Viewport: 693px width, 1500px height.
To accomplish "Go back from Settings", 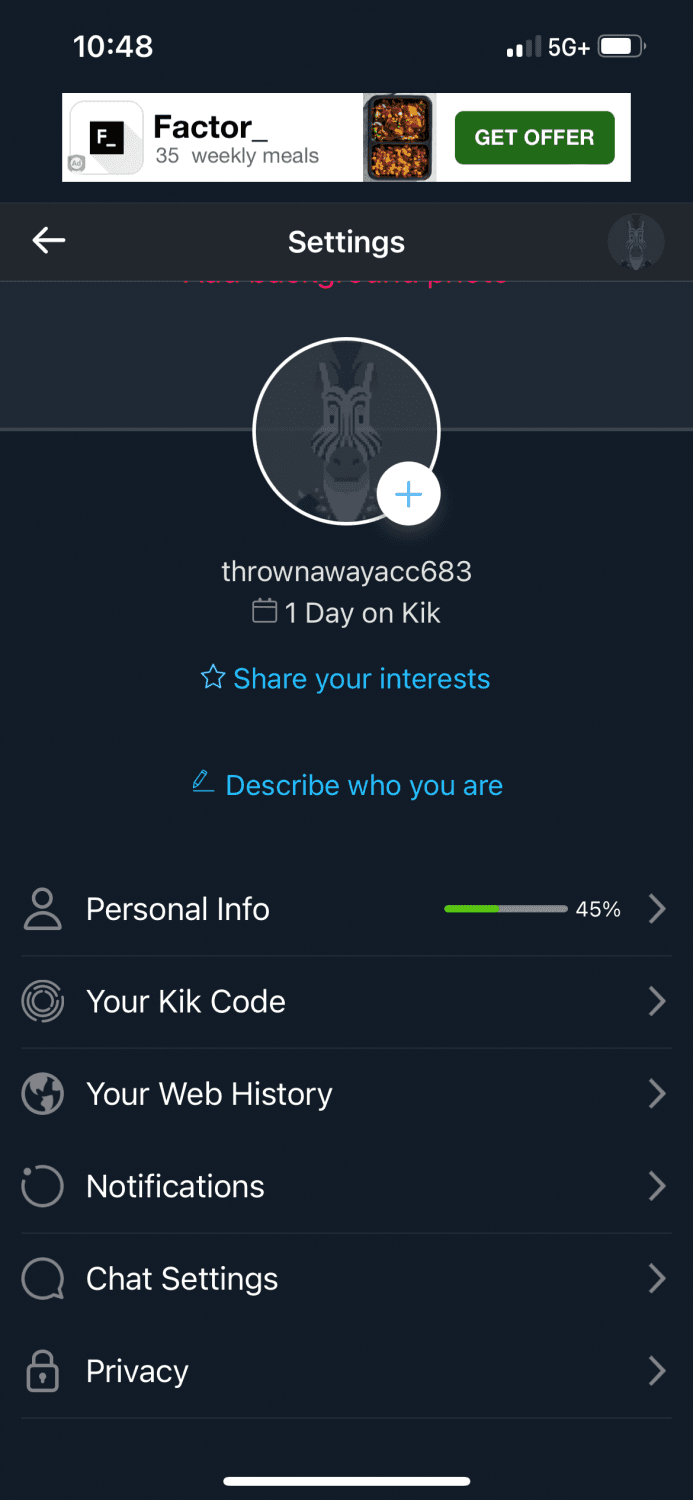I will tap(48, 241).
